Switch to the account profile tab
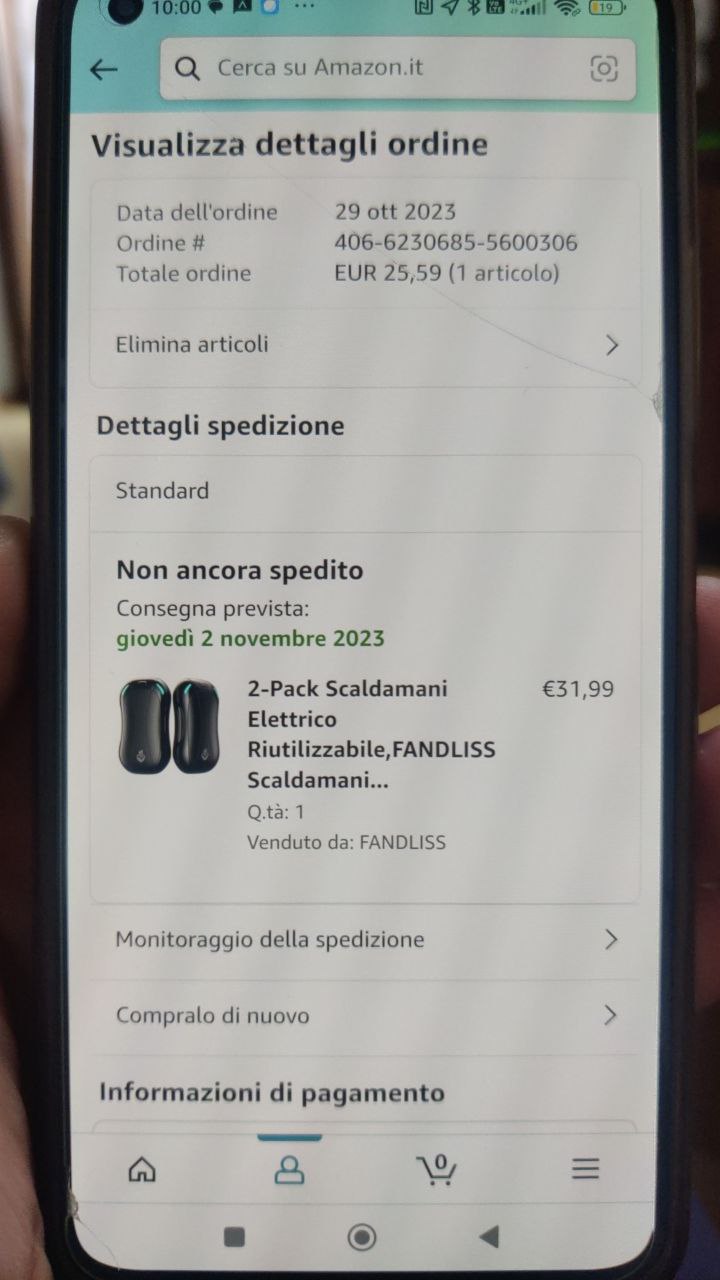The image size is (720, 1280). tap(290, 1169)
